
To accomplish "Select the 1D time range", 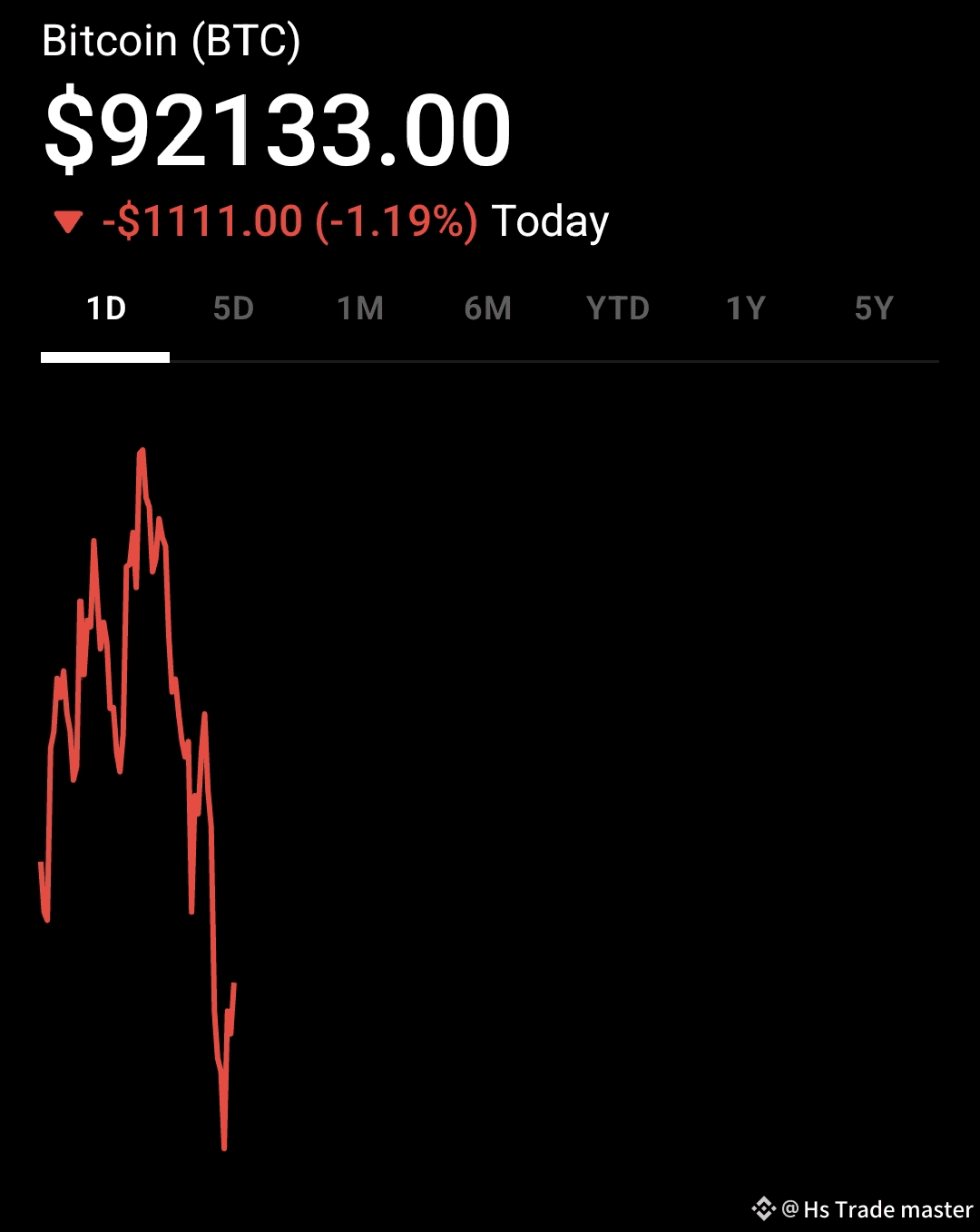I will (106, 309).
